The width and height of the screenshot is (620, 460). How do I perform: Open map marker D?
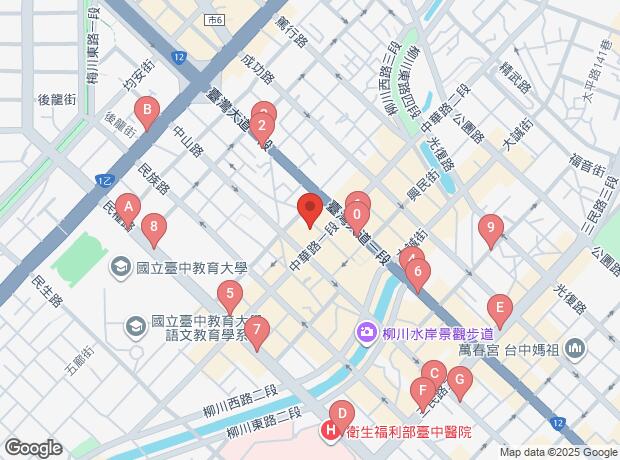tap(341, 412)
